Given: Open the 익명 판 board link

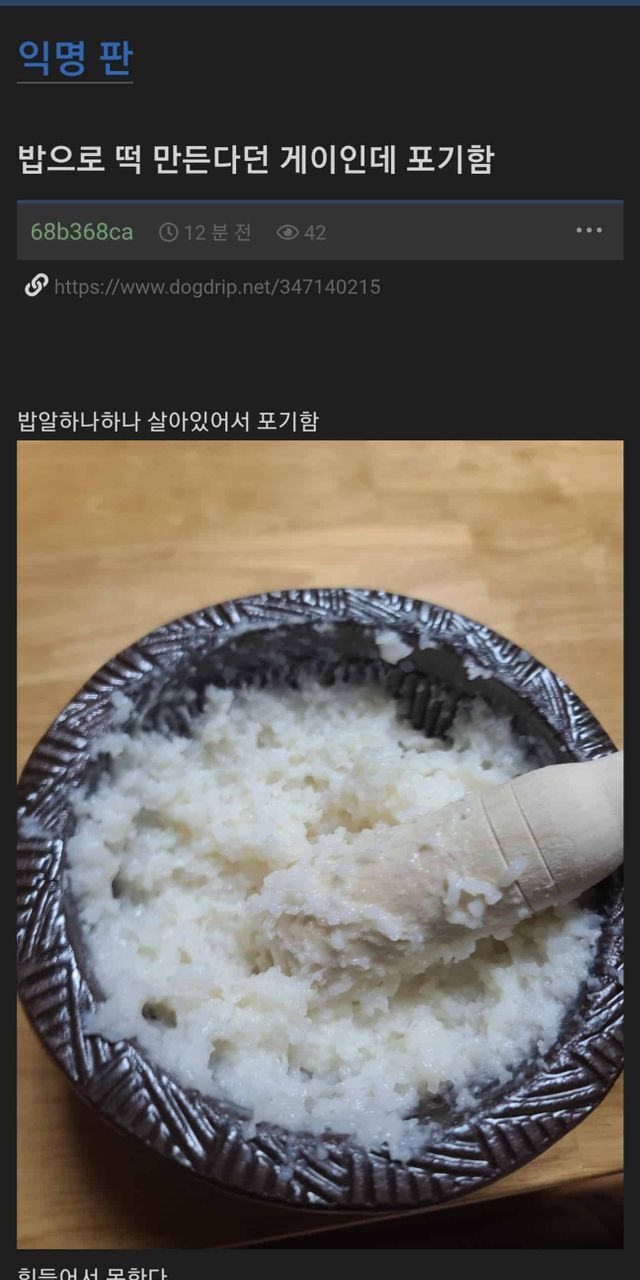Looking at the screenshot, I should (75, 59).
